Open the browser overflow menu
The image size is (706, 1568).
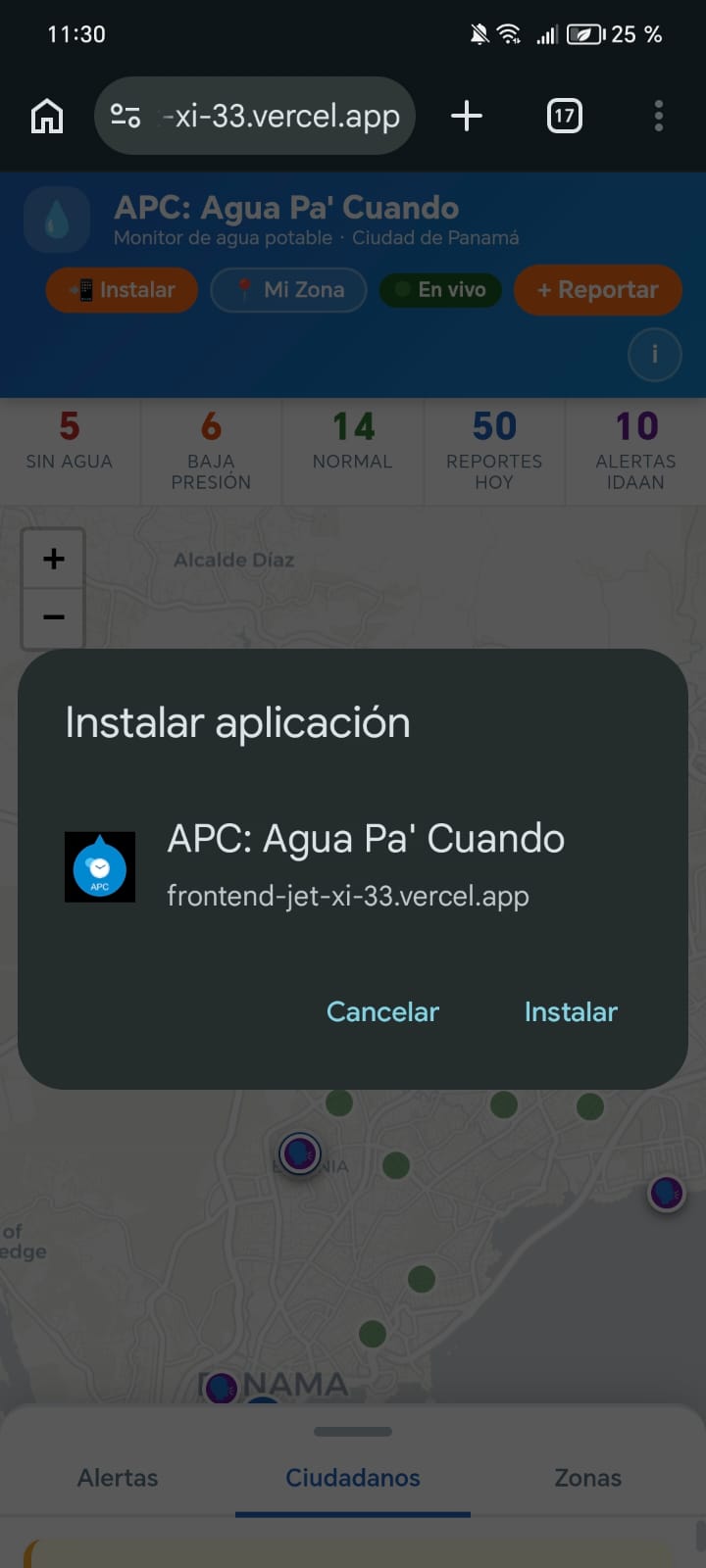[658, 117]
